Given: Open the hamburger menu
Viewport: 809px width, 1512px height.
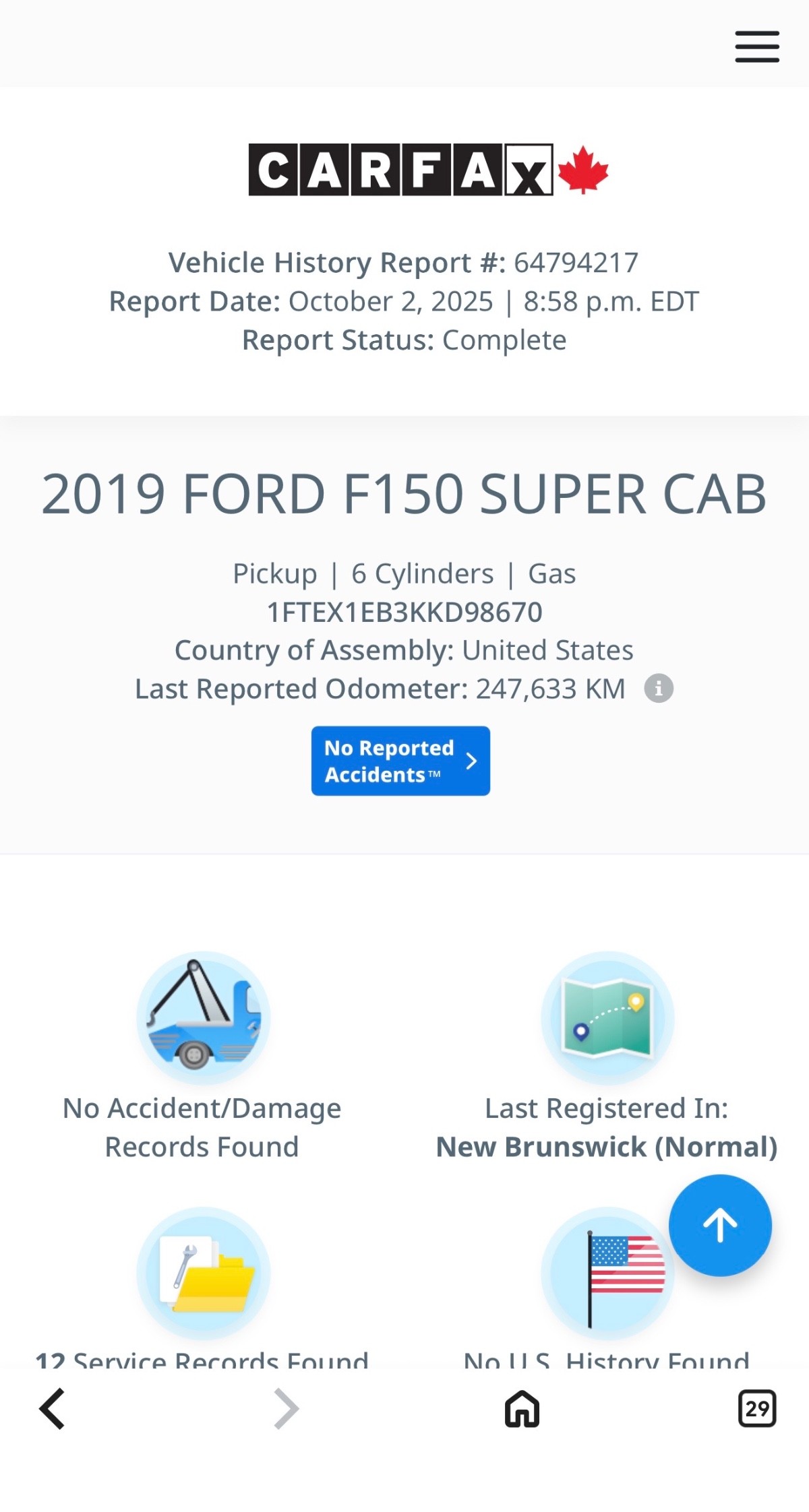Looking at the screenshot, I should 756,46.
